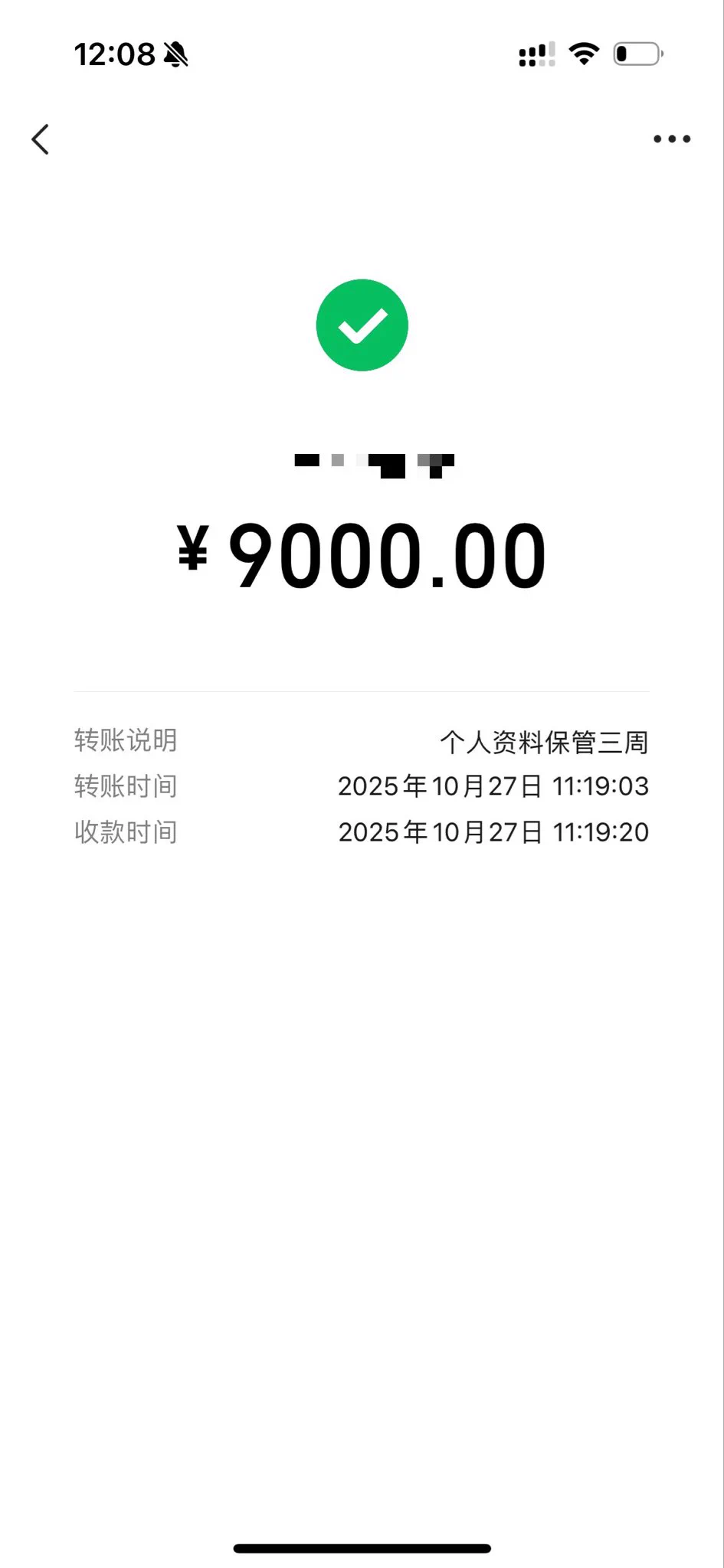Tap the battery indicator icon
The image size is (724, 1568).
[634, 54]
